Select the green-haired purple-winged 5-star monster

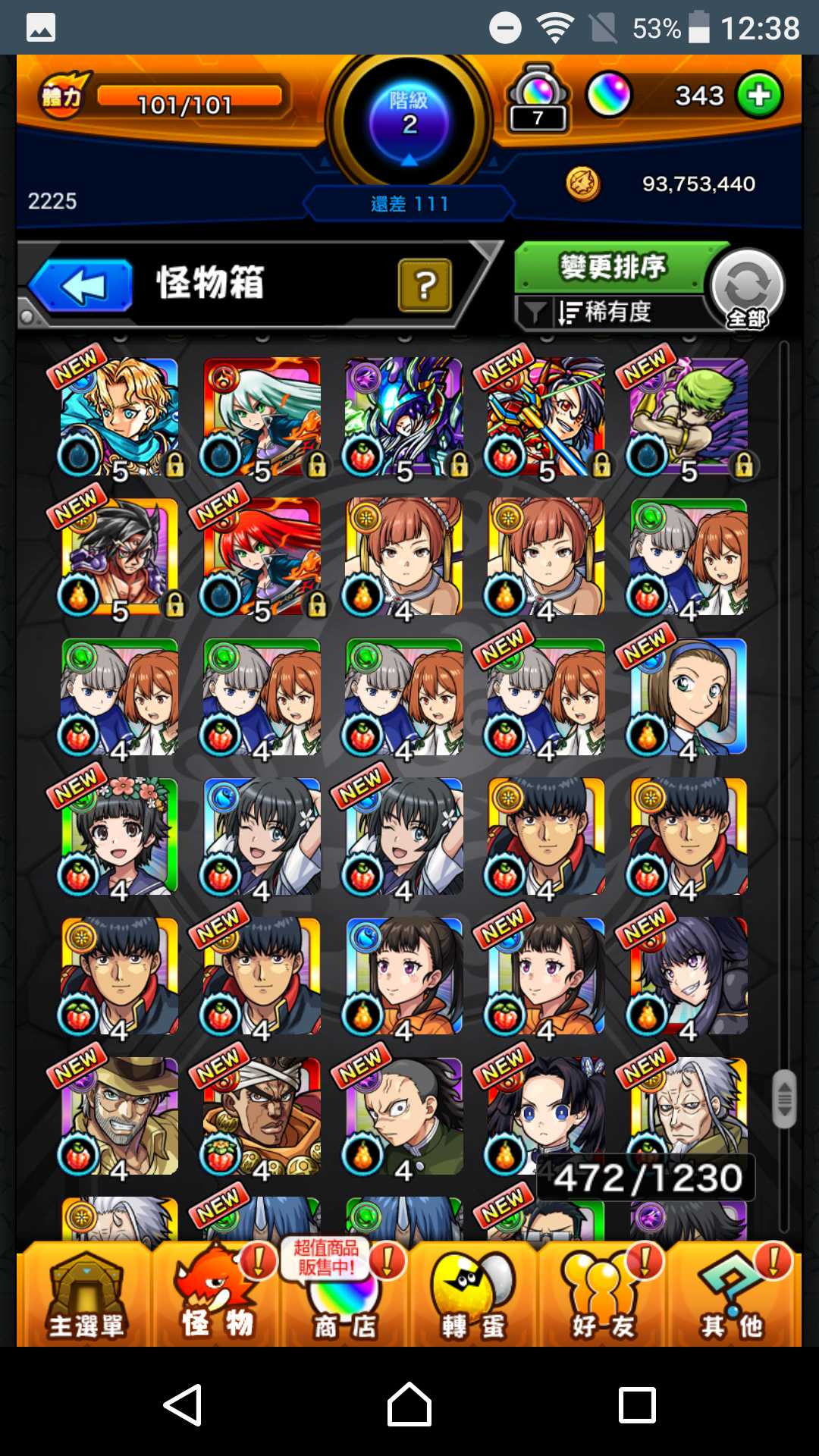[689, 417]
